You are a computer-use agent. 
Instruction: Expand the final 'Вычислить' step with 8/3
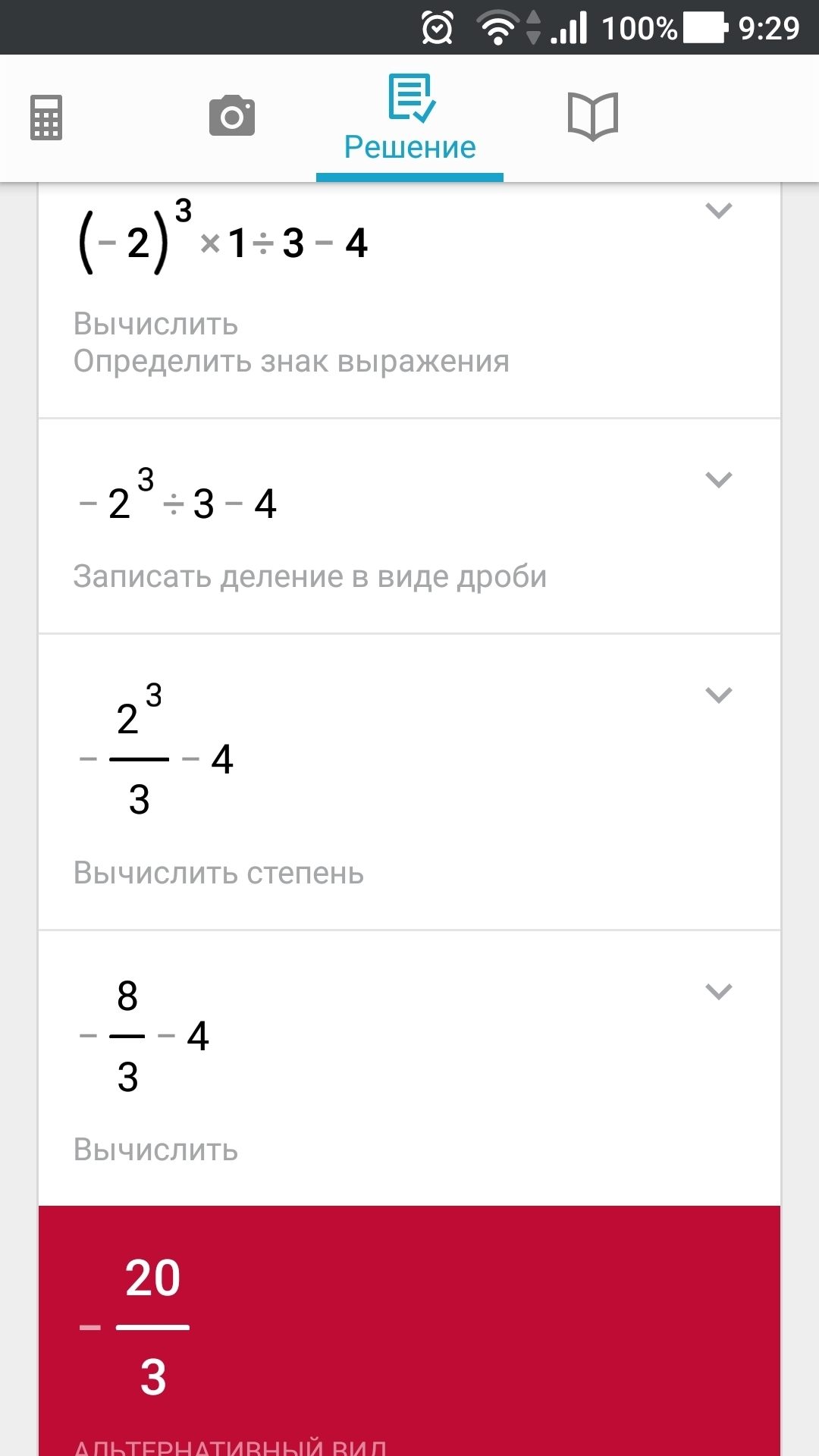pos(718,991)
